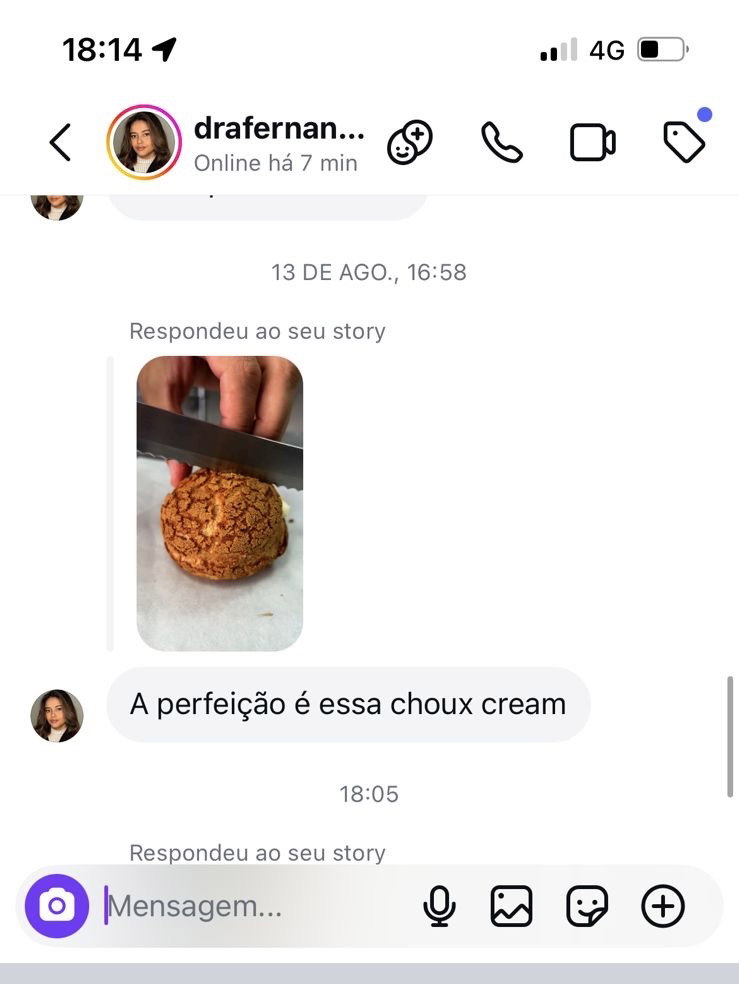
Task: Open the choux cream story reply
Action: (x=220, y=503)
